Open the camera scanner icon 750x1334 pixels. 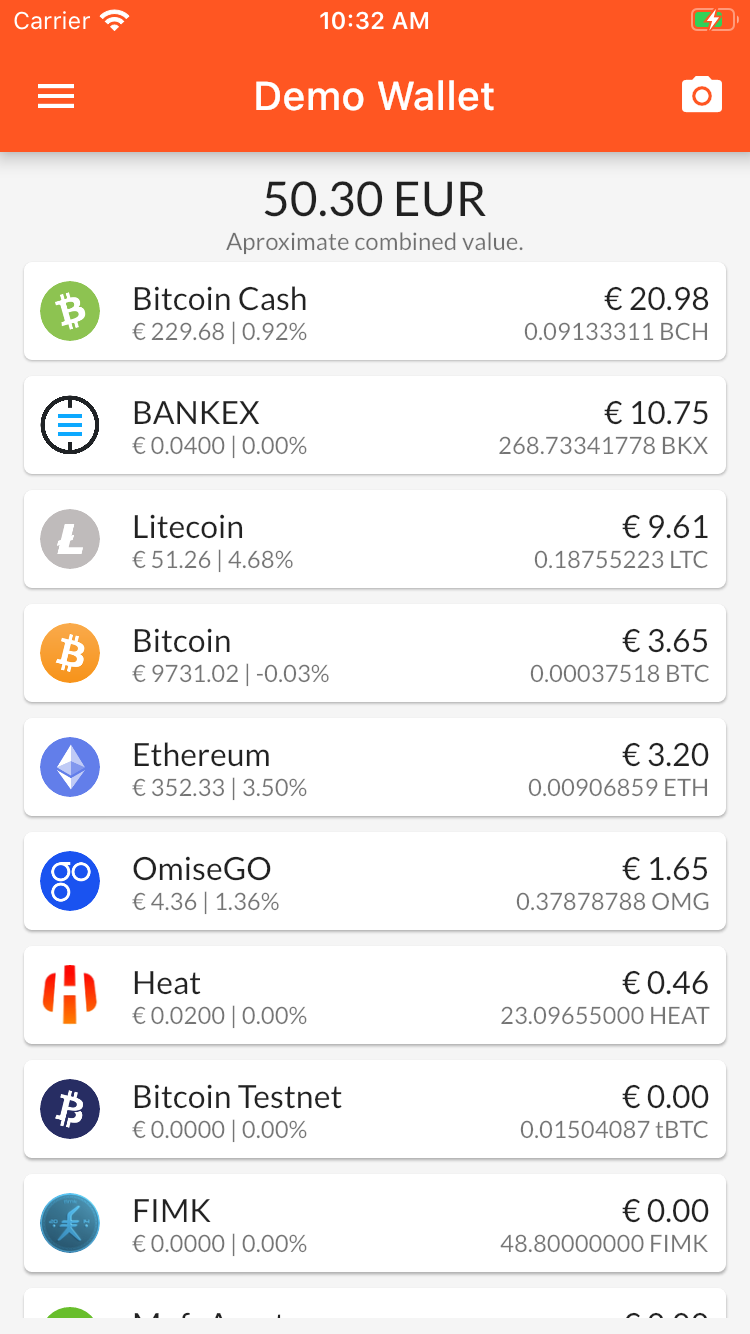pos(702,95)
